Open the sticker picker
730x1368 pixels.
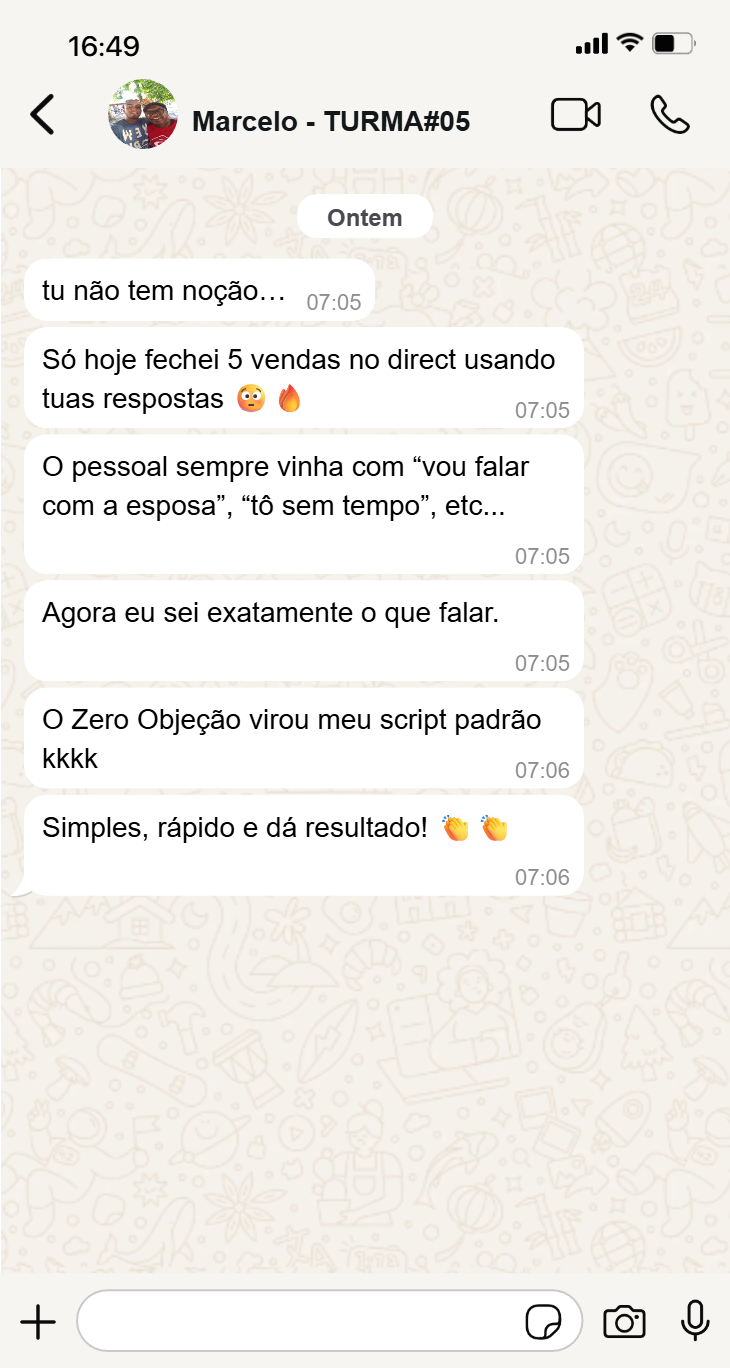(x=543, y=1322)
